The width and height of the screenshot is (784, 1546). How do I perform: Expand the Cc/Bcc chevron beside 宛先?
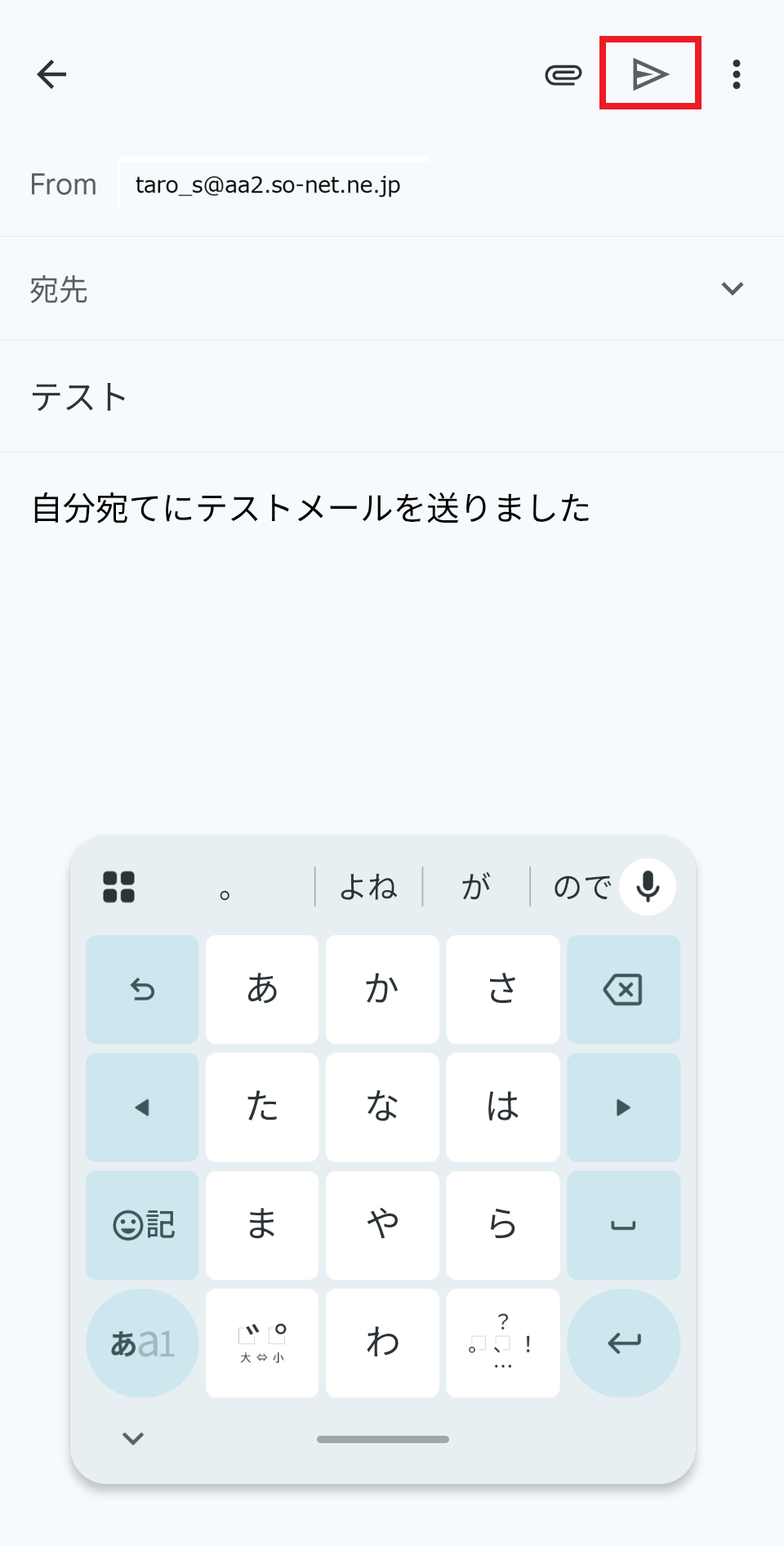(732, 288)
